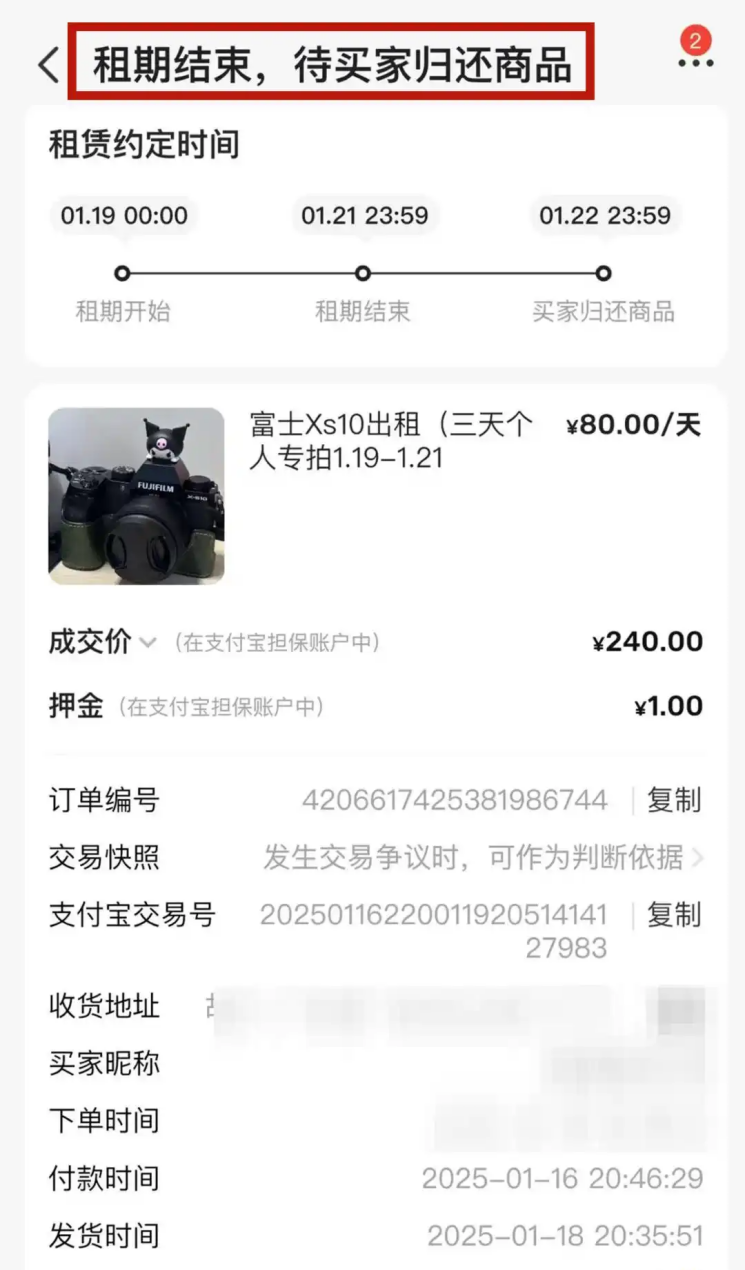Open the three-dot overflow menu
Viewport: 745px width, 1270px height.
pyautogui.click(x=696, y=62)
